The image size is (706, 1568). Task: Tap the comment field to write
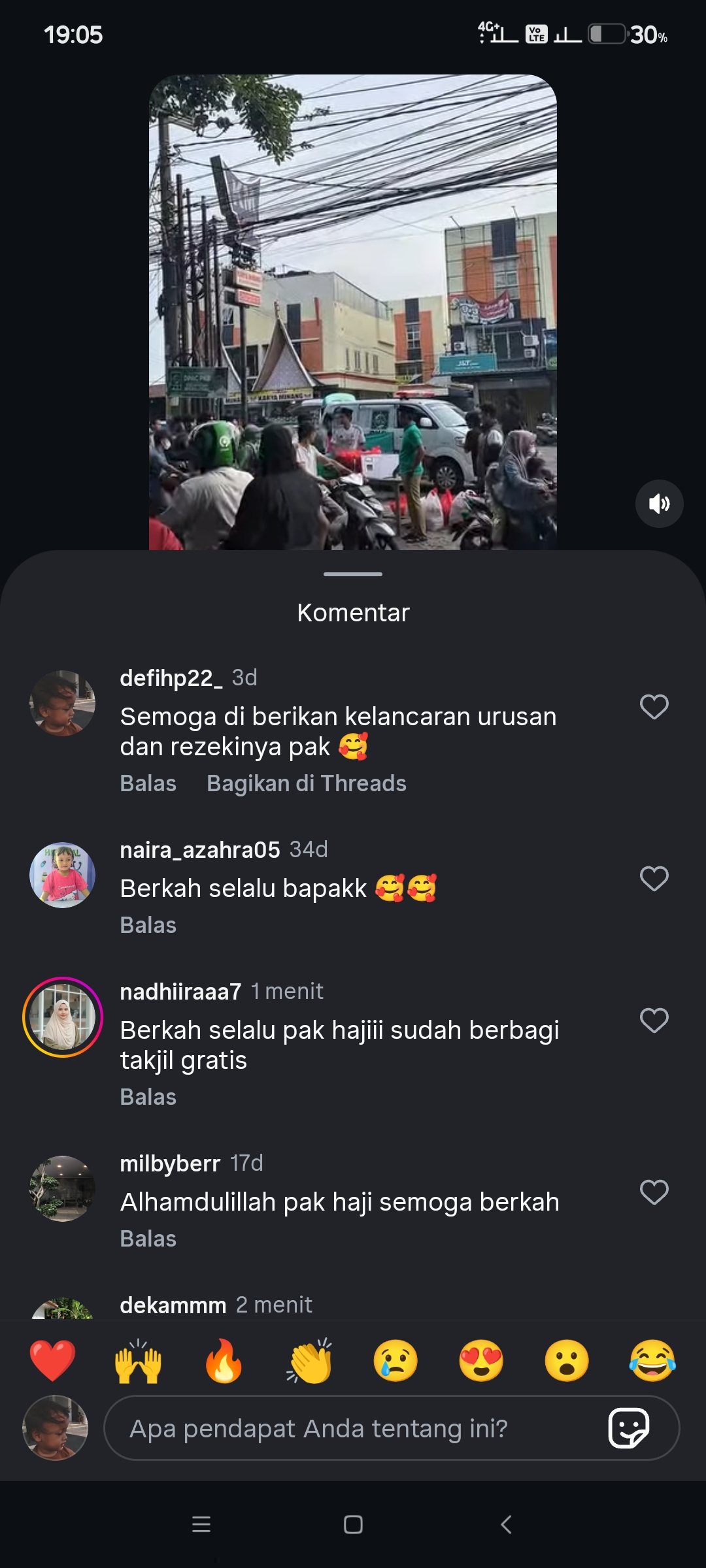pos(353,1429)
